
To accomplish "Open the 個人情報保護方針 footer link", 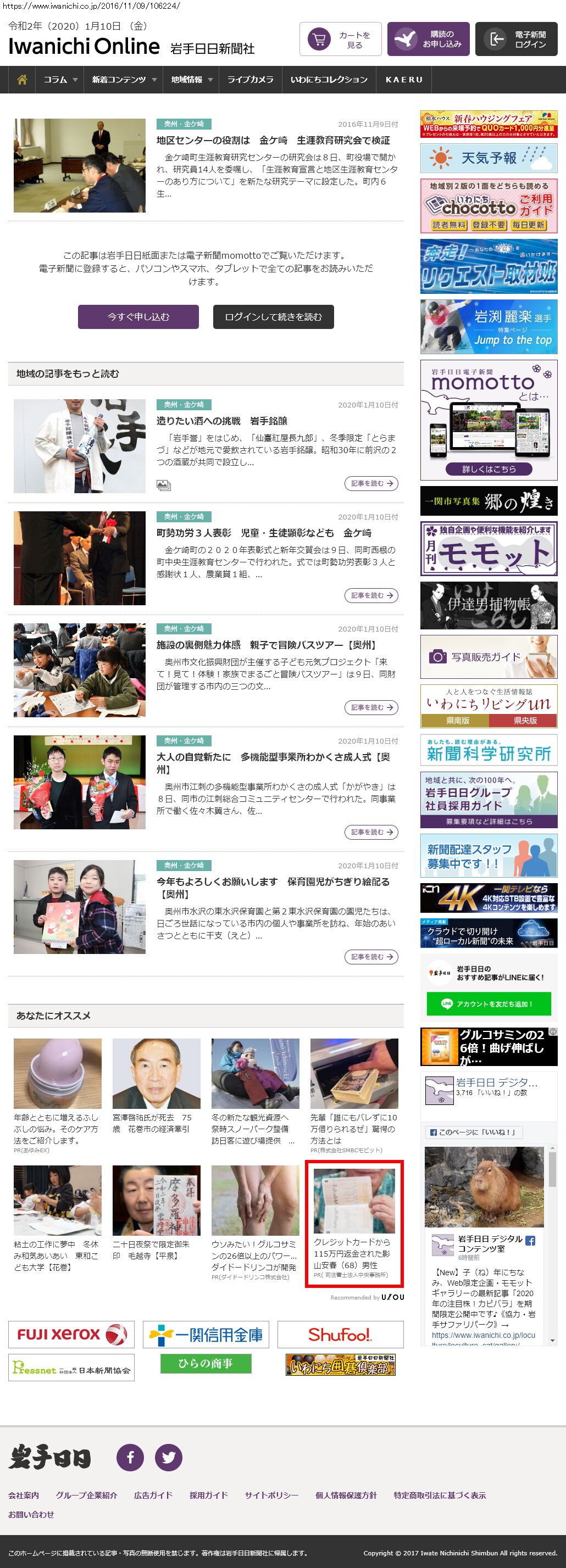I will tap(346, 1495).
